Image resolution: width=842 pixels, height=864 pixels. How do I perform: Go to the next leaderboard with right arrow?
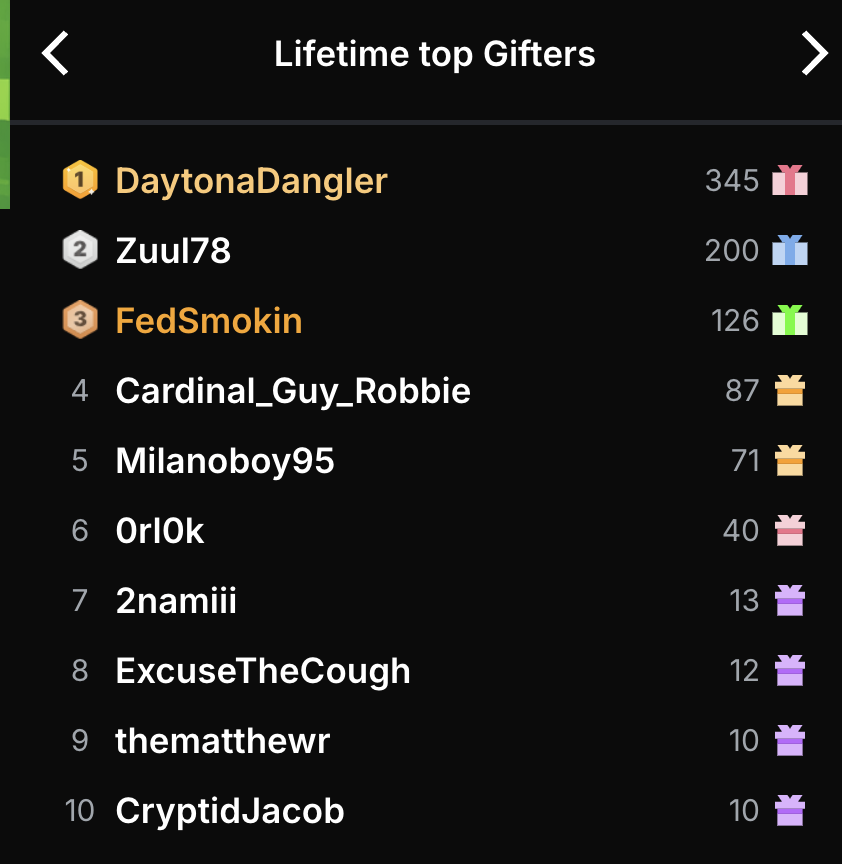click(x=814, y=53)
